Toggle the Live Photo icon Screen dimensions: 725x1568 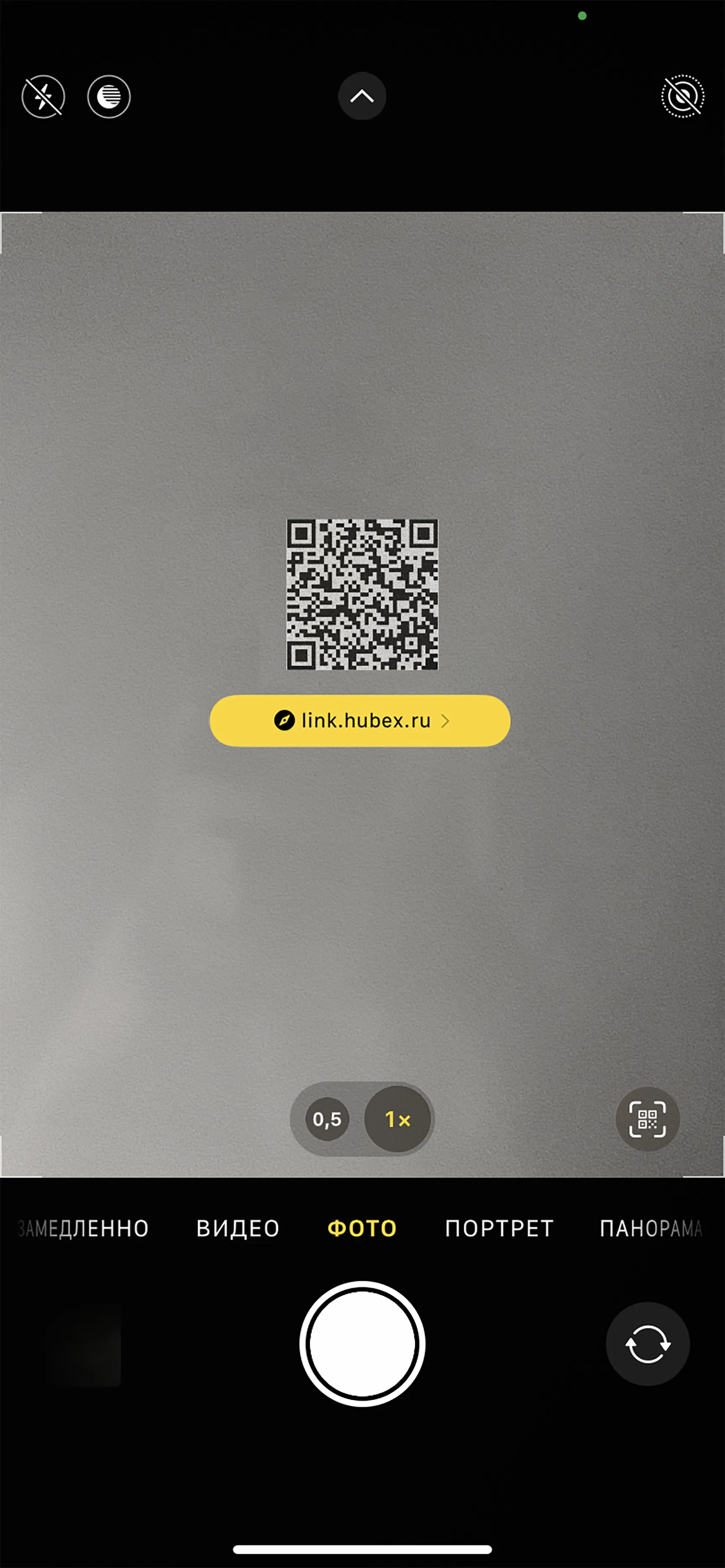click(683, 97)
